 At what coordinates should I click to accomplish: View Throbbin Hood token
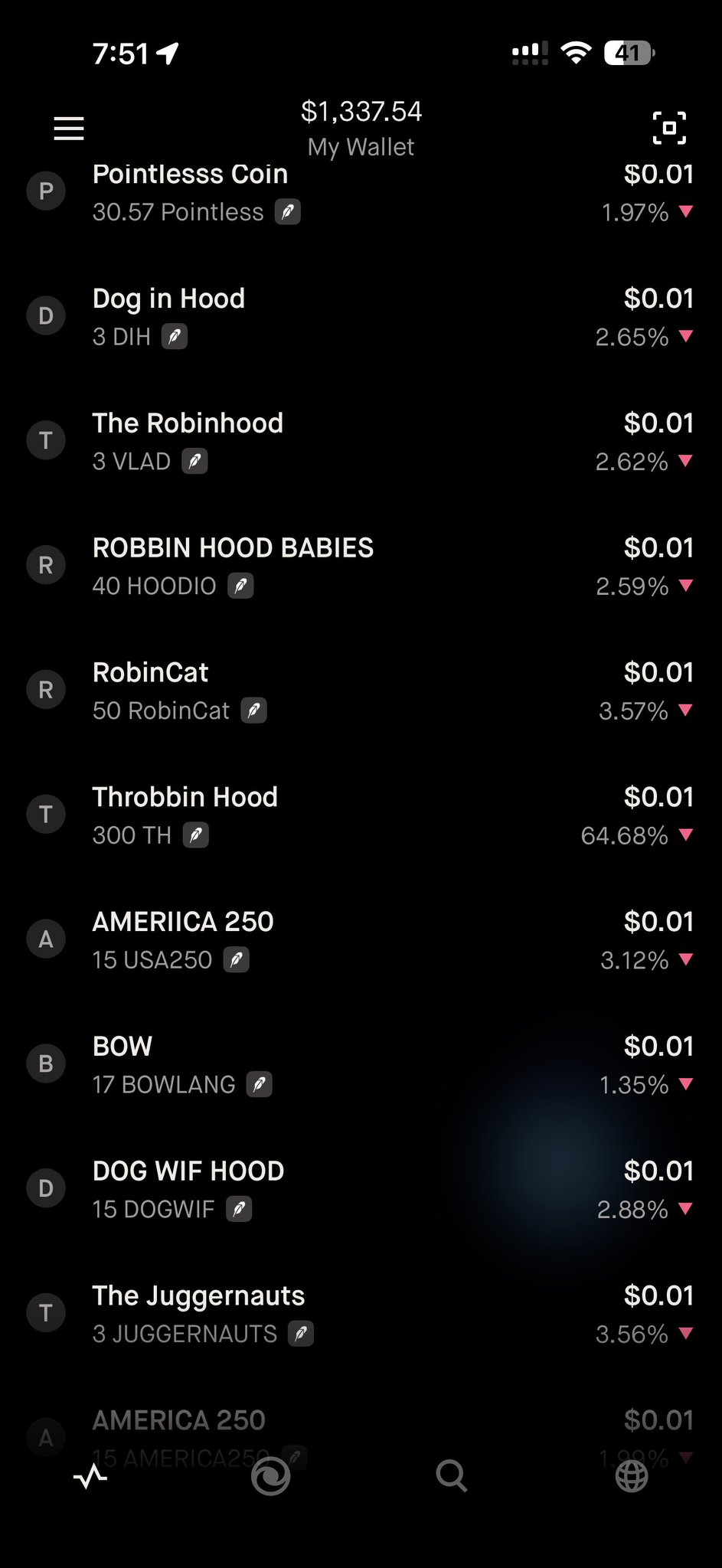pos(361,815)
